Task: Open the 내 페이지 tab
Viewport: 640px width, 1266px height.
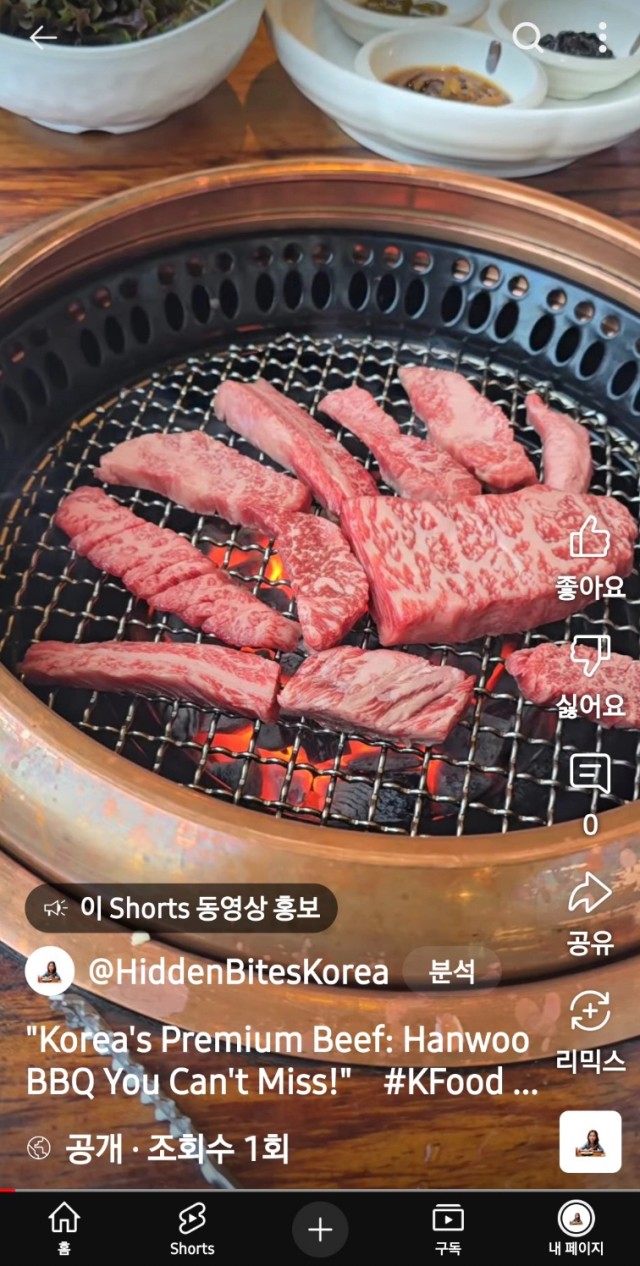Action: click(x=576, y=1229)
